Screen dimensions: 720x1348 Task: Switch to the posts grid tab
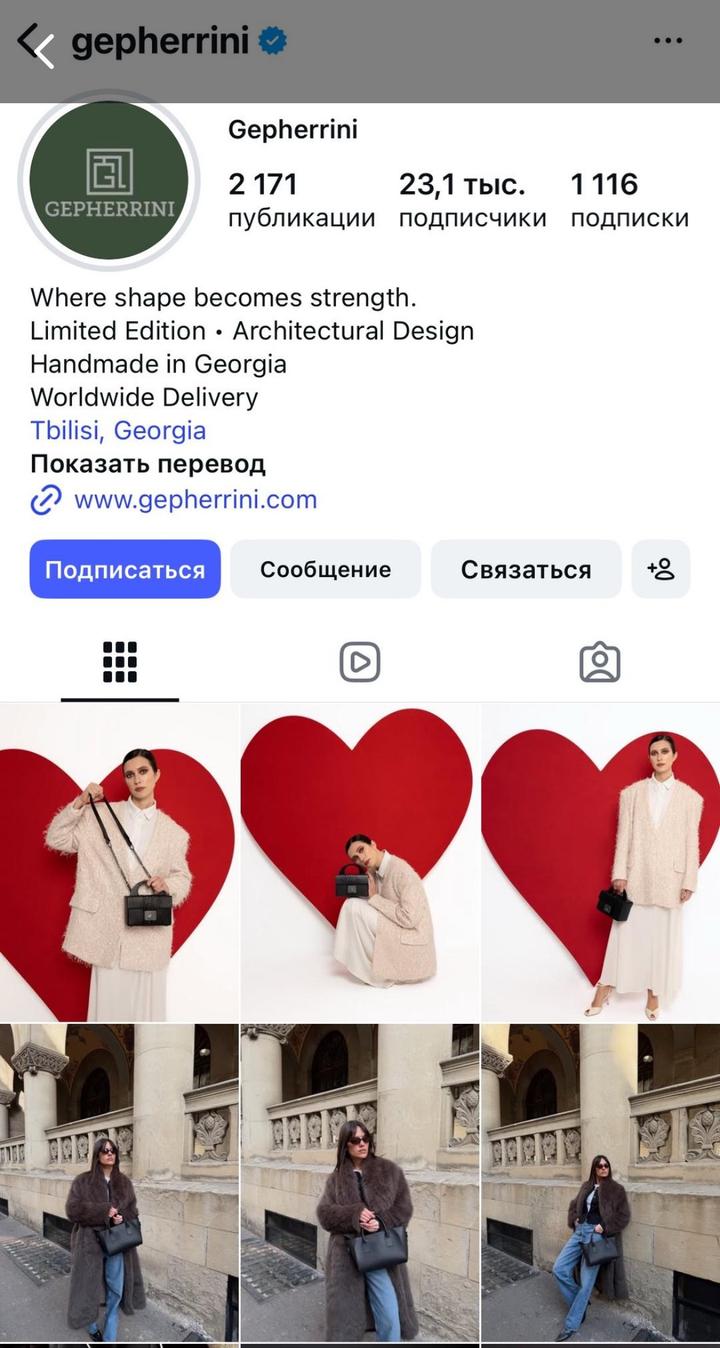120,662
